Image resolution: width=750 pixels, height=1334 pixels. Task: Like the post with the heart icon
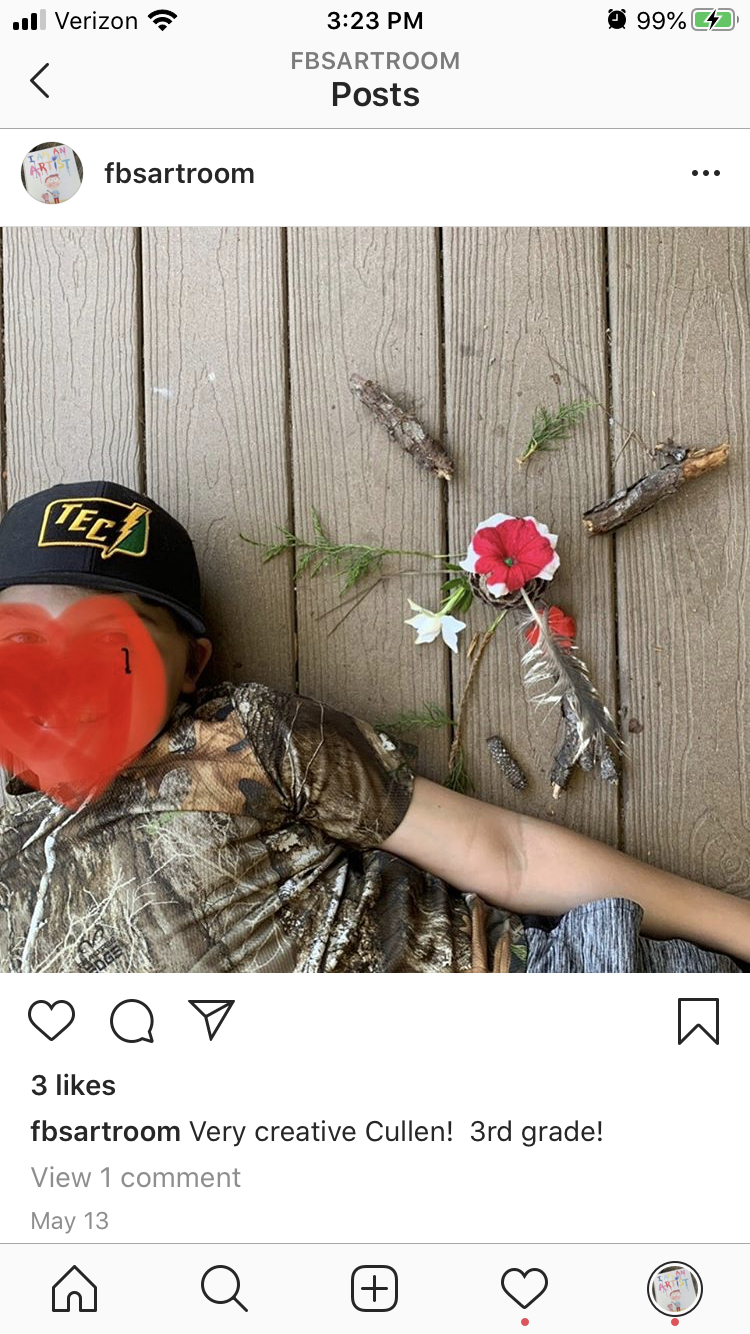click(x=51, y=1020)
